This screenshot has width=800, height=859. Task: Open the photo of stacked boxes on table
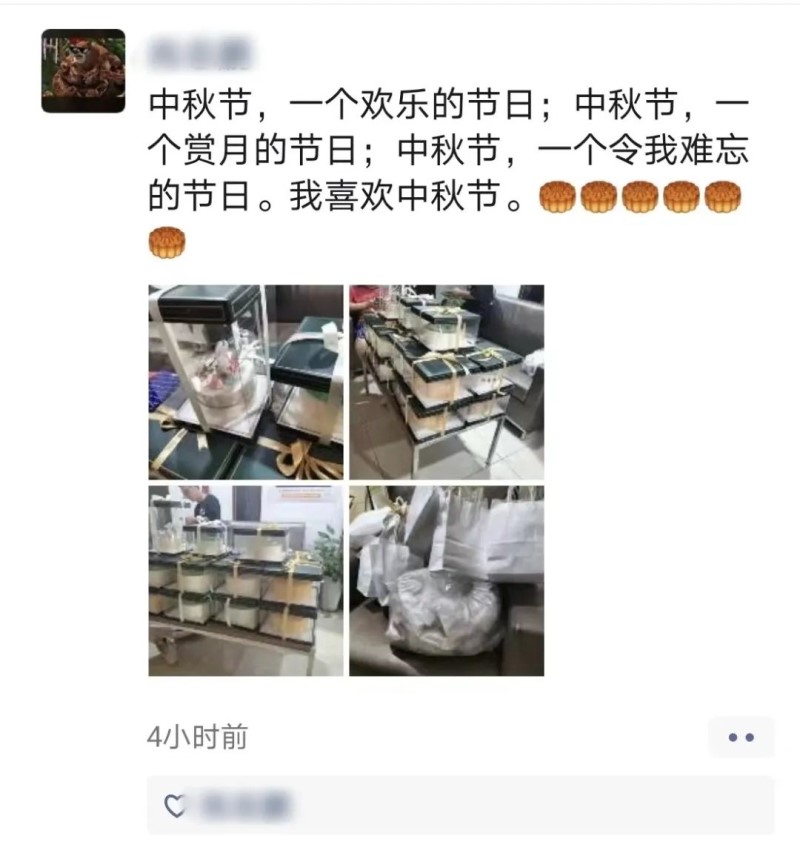(x=446, y=382)
